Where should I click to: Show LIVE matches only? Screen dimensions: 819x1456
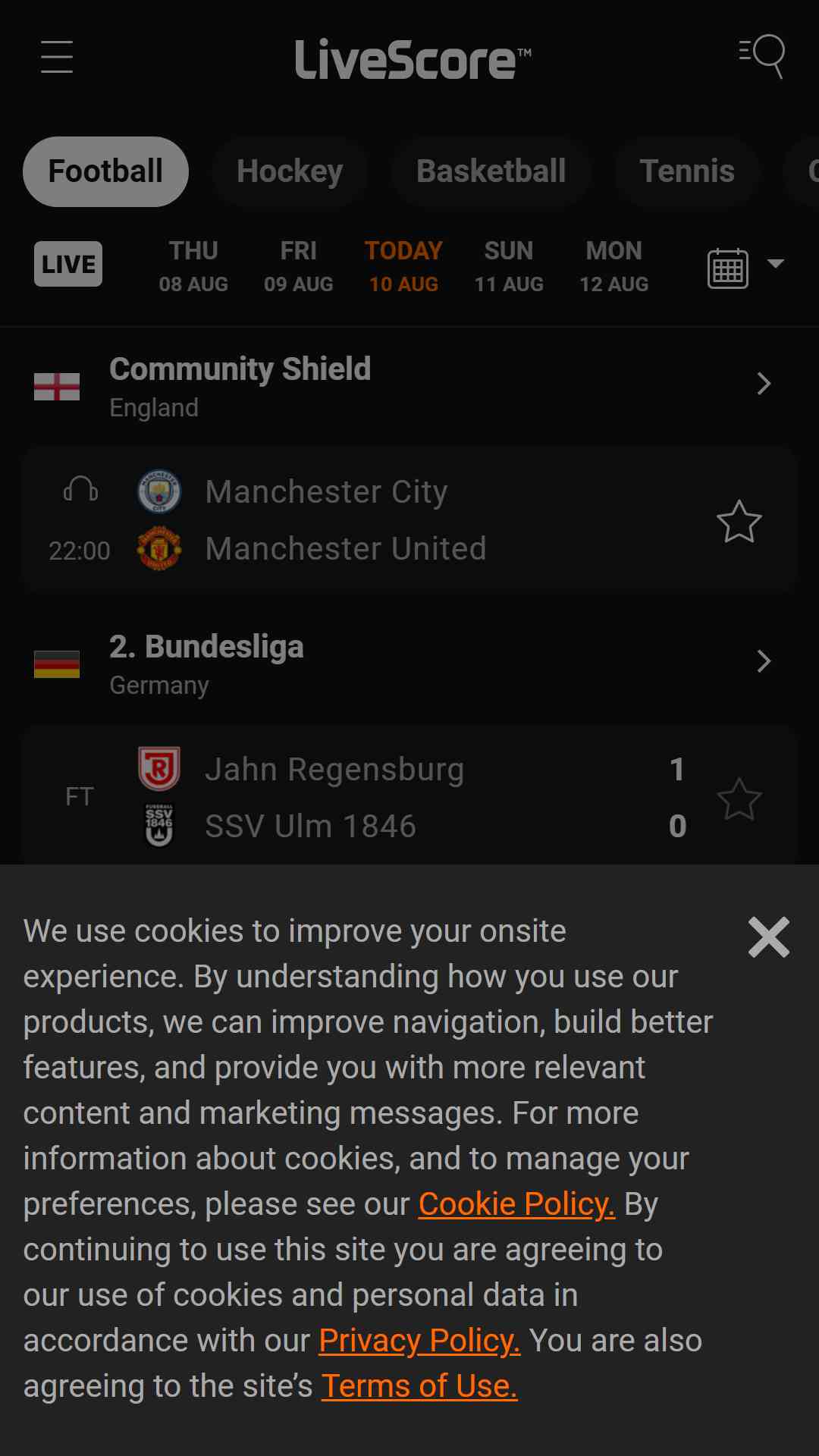pos(68,264)
